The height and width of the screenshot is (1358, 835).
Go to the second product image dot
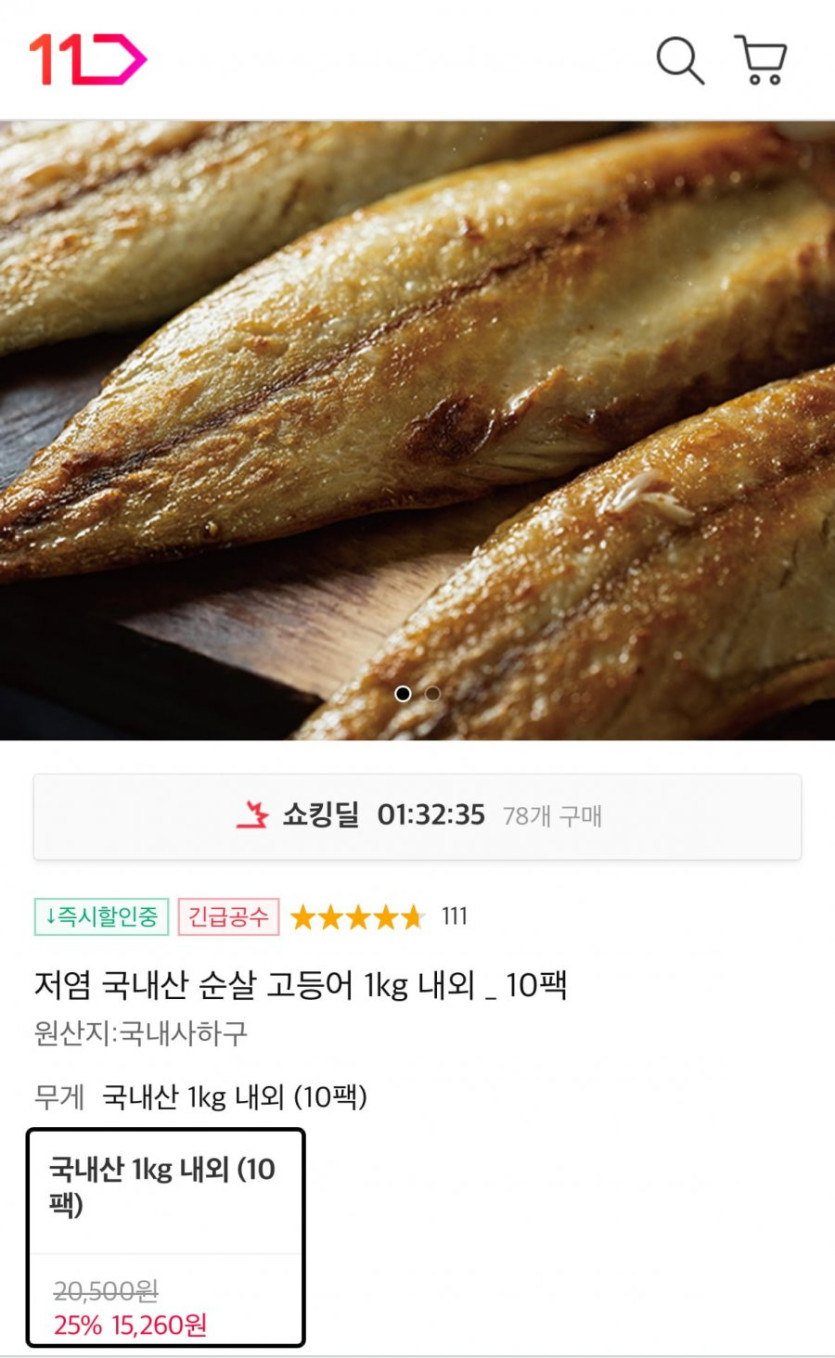[x=433, y=693]
